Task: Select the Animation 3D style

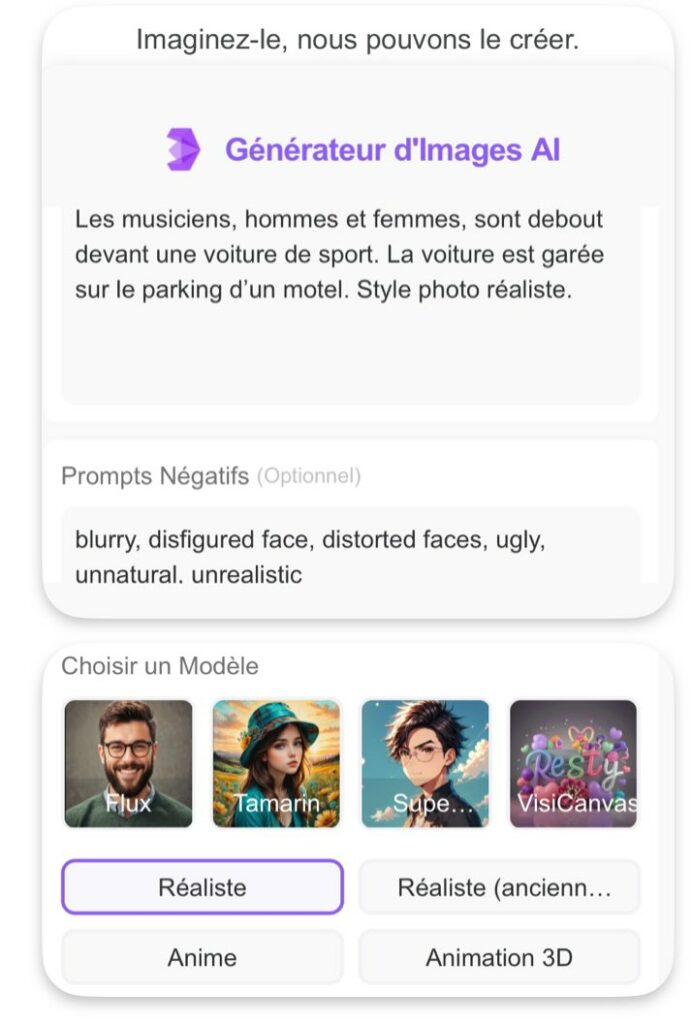Action: [x=499, y=957]
